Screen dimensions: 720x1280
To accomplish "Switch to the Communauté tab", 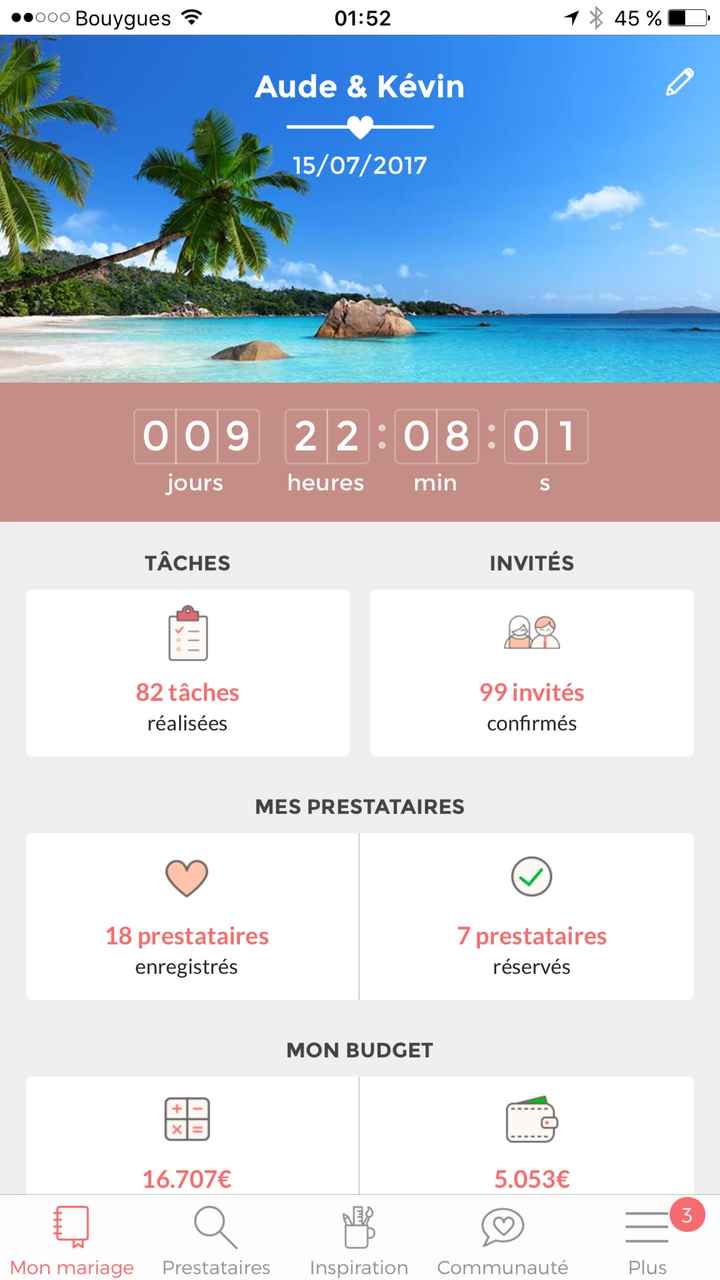I will tap(502, 1238).
